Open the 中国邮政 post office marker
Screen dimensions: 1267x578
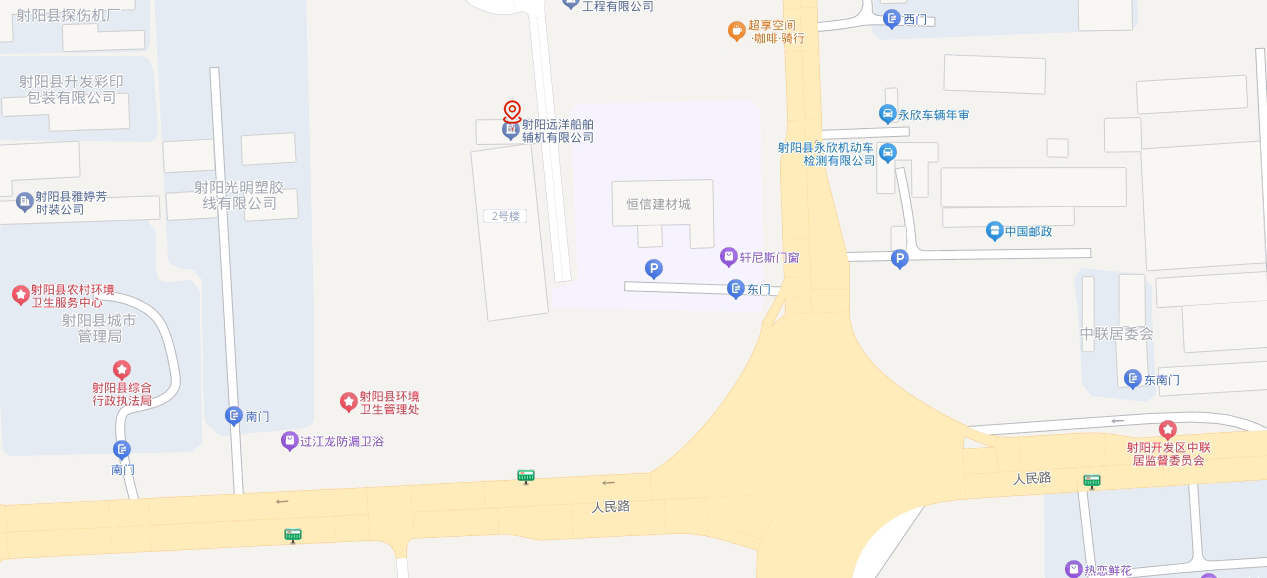point(994,231)
